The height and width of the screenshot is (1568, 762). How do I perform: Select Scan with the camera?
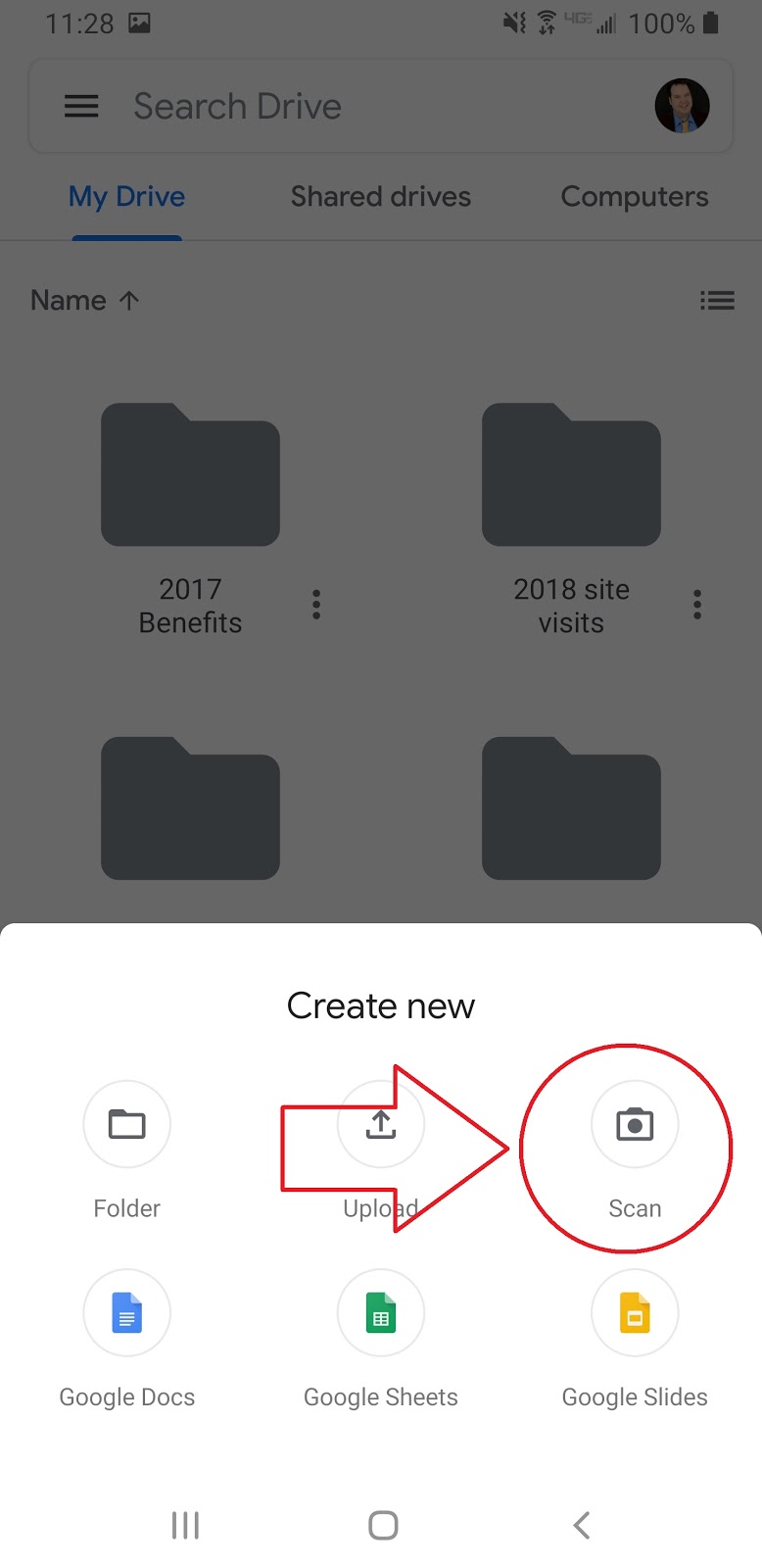[635, 1124]
